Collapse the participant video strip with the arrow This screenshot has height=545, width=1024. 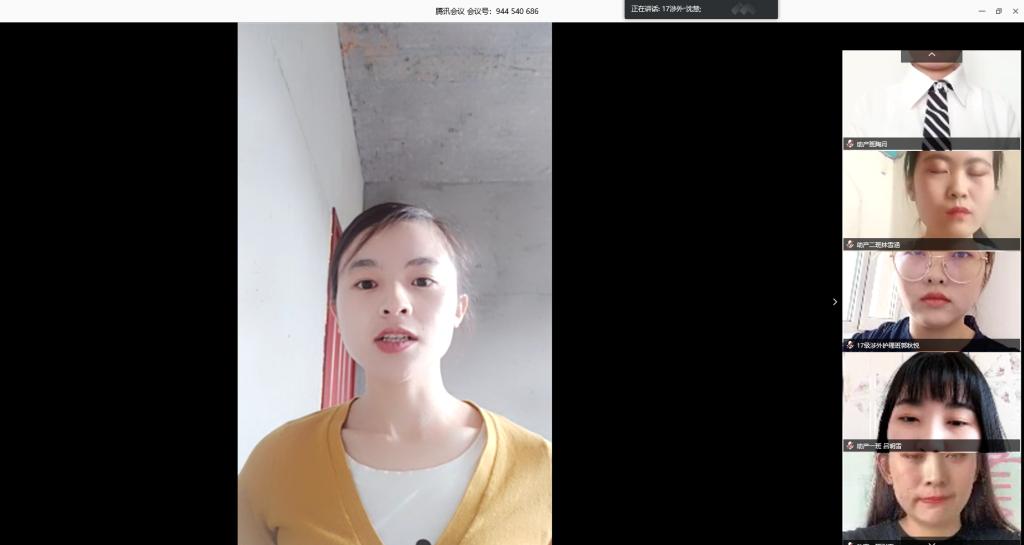point(835,301)
